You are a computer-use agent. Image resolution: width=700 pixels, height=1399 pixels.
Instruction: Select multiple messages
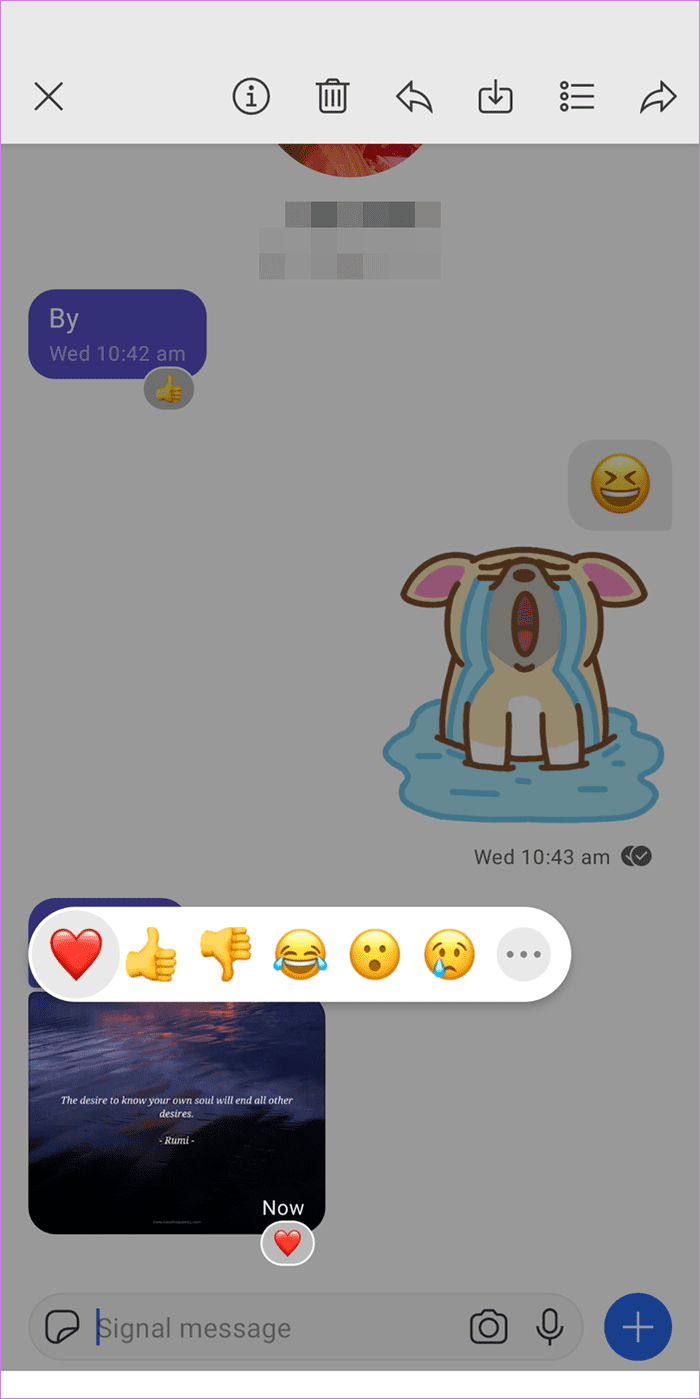click(577, 97)
